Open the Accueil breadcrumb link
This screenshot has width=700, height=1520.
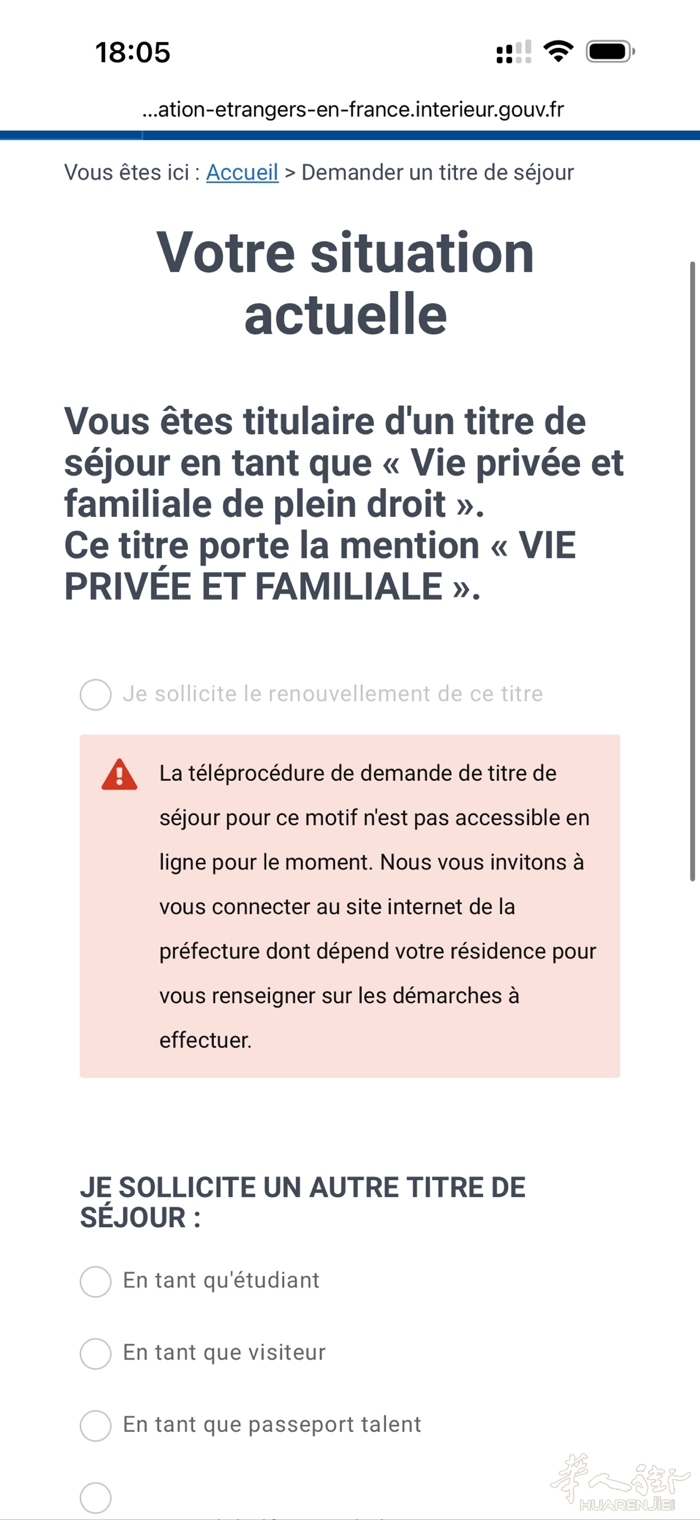pos(242,172)
